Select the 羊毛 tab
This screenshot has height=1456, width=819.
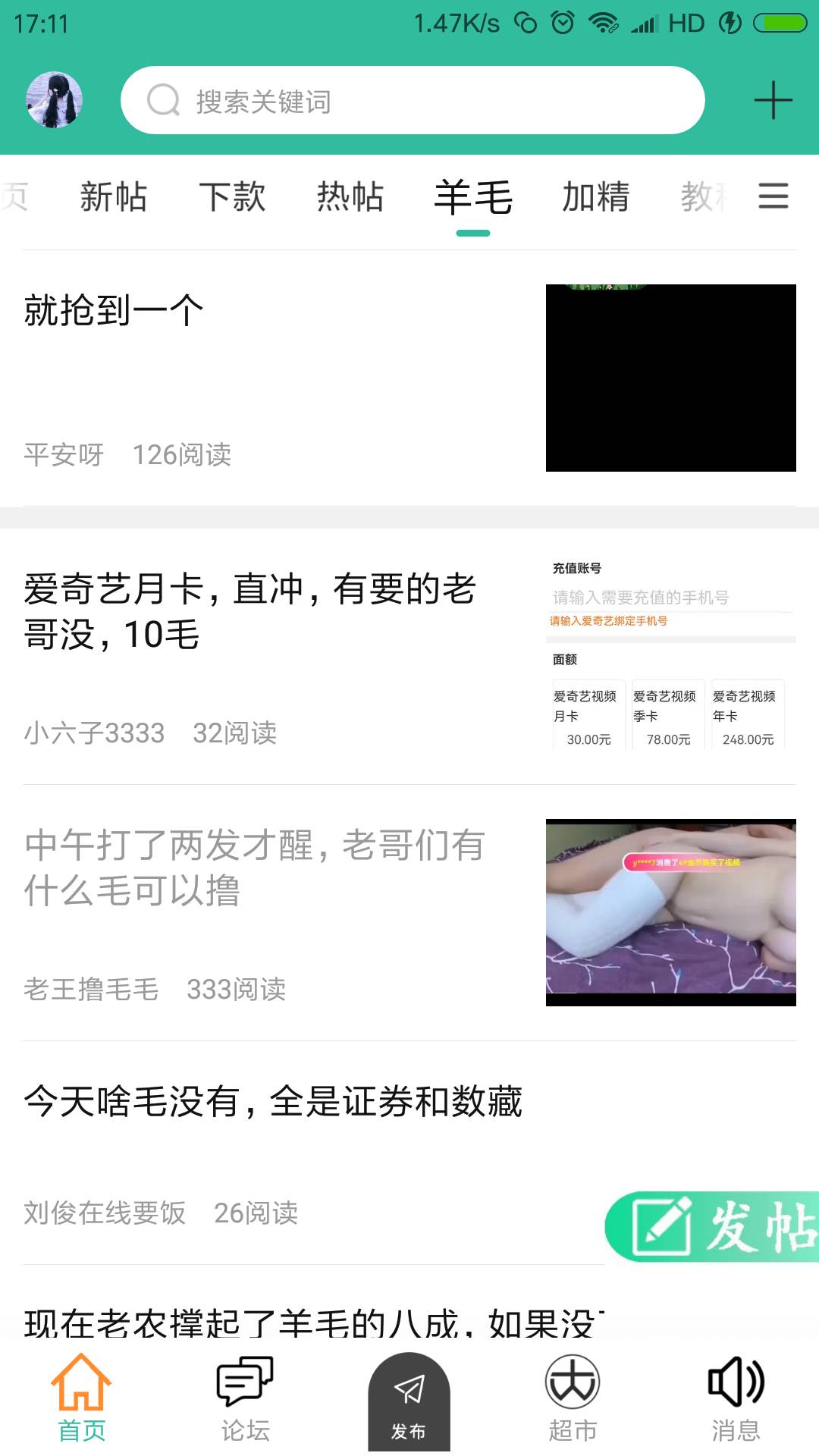click(473, 197)
